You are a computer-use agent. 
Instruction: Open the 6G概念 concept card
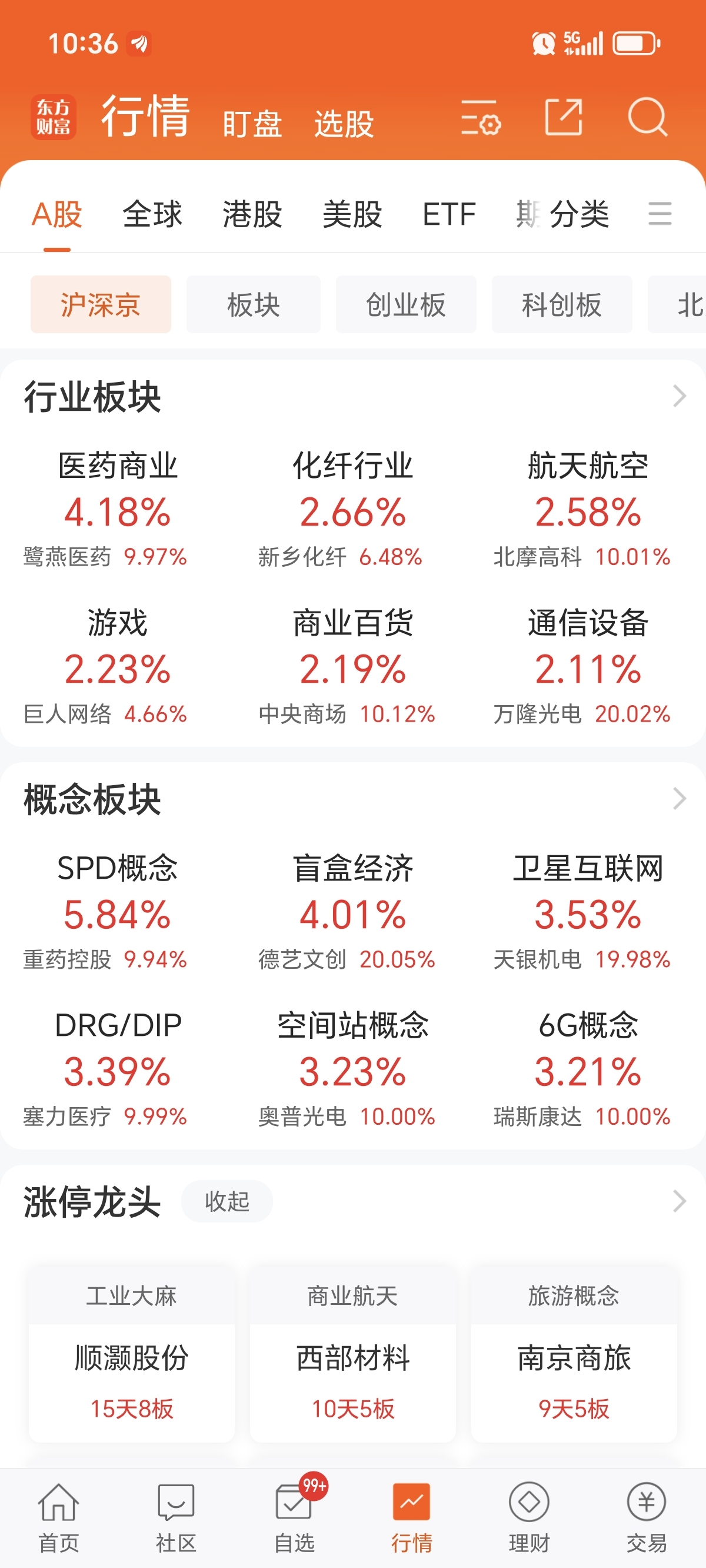[x=588, y=1068]
